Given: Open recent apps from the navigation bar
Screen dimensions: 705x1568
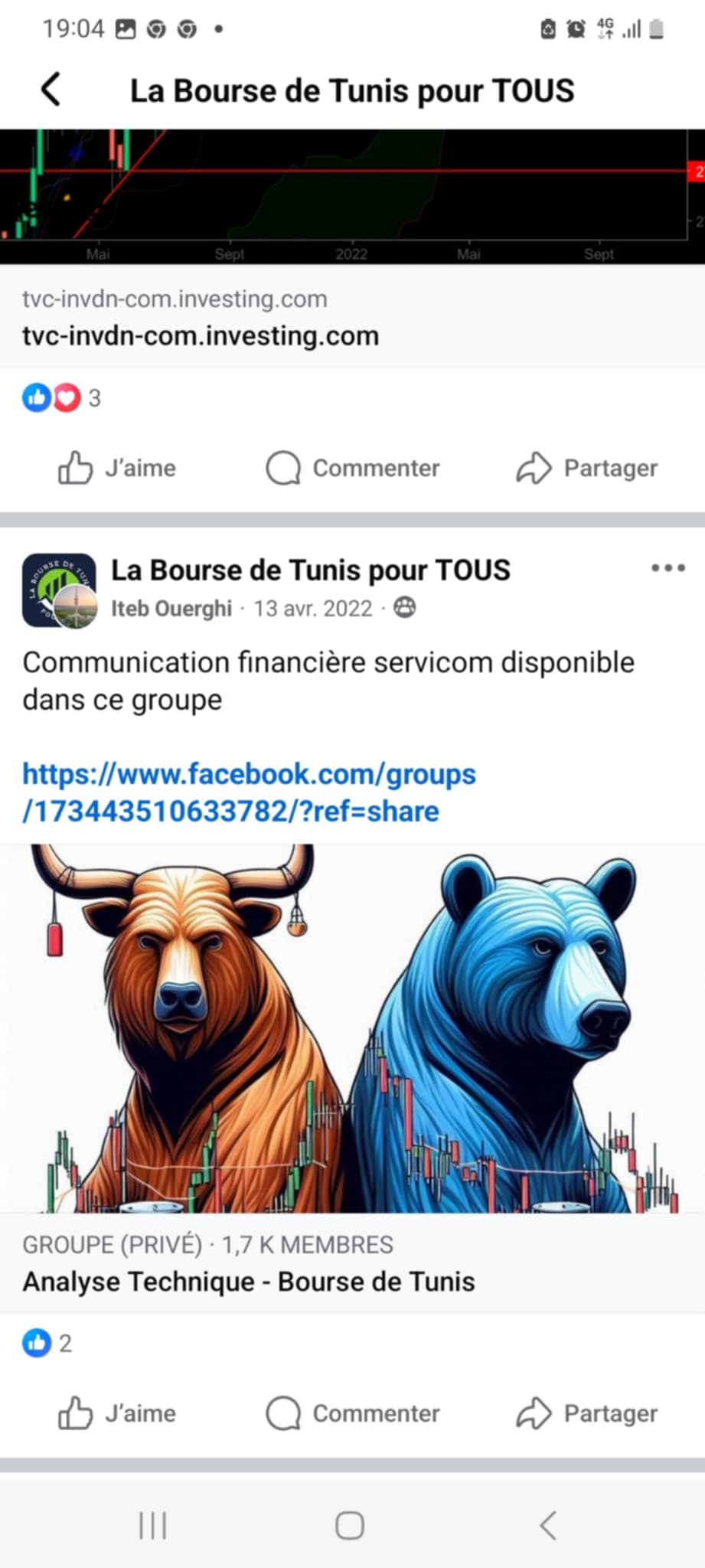Looking at the screenshot, I should point(152,1525).
